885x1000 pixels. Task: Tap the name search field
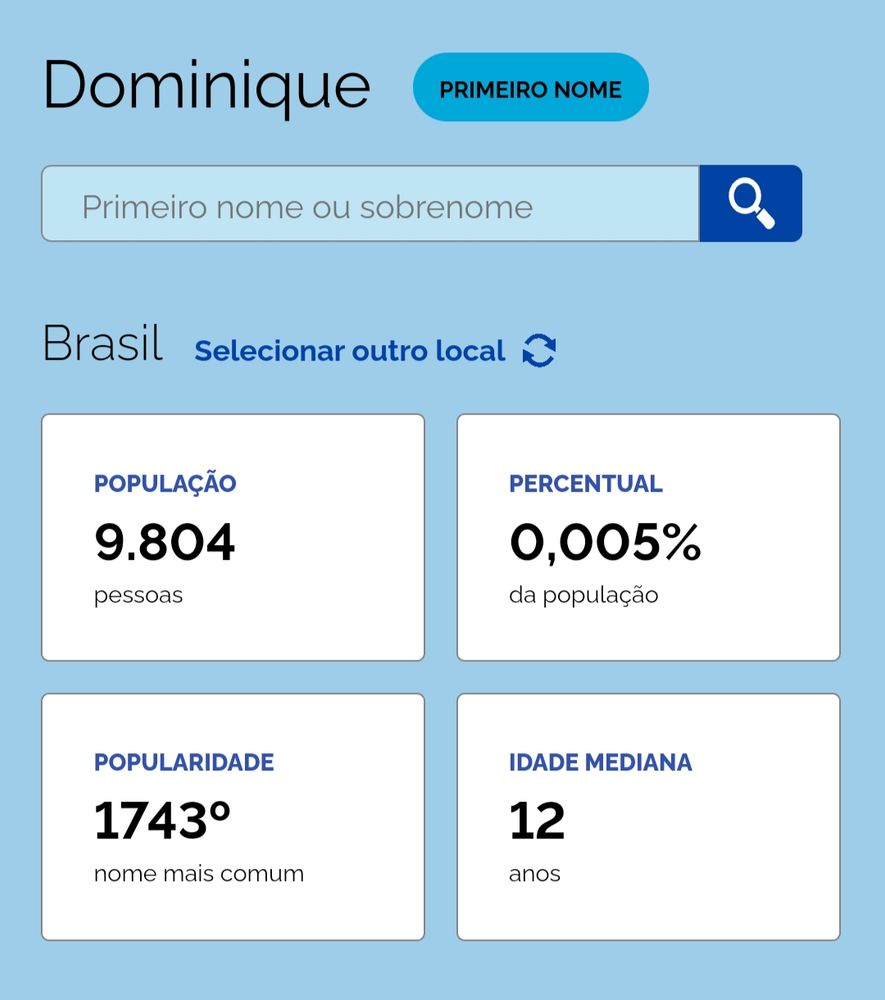point(370,203)
